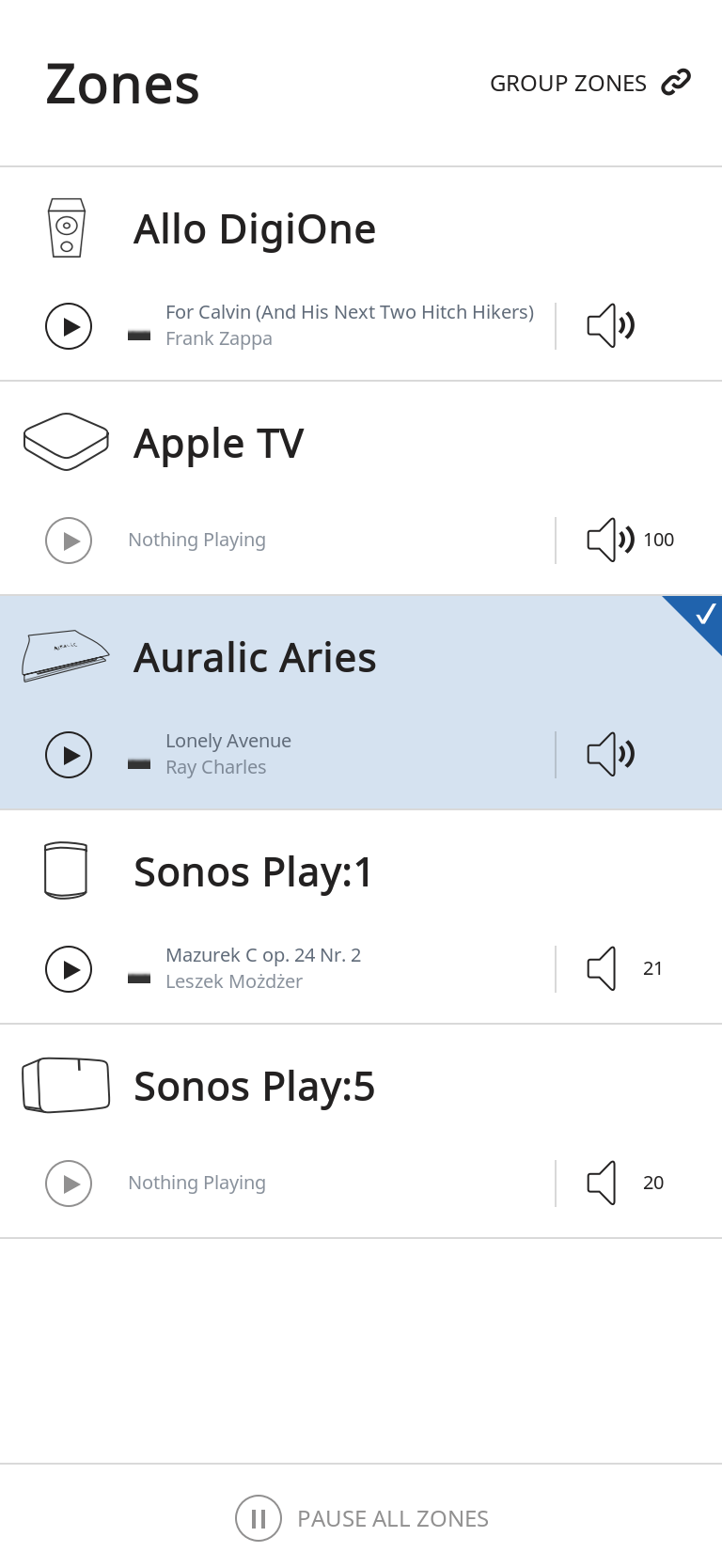Play Mazurek C on Sonos Play:1
This screenshot has width=722, height=1568.
(x=69, y=969)
